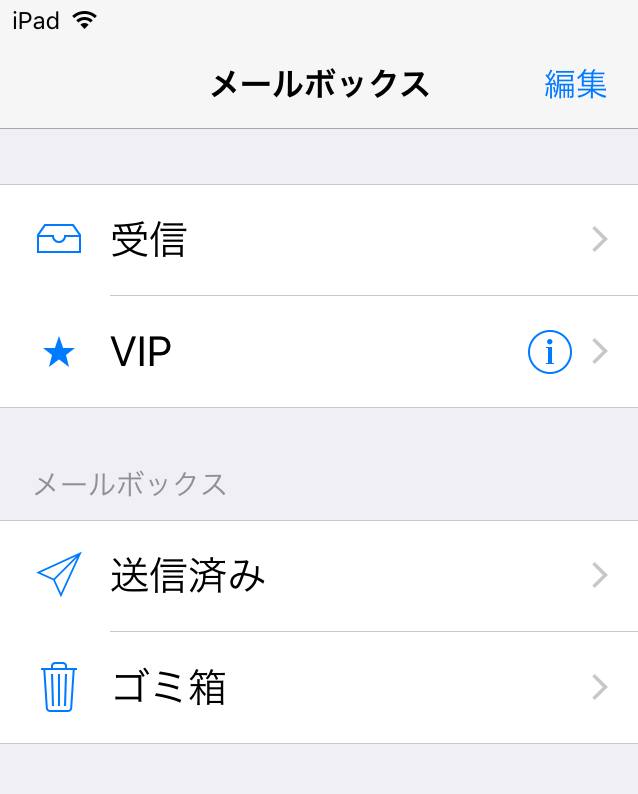Show VIP info details
638x794 pixels.
(549, 352)
